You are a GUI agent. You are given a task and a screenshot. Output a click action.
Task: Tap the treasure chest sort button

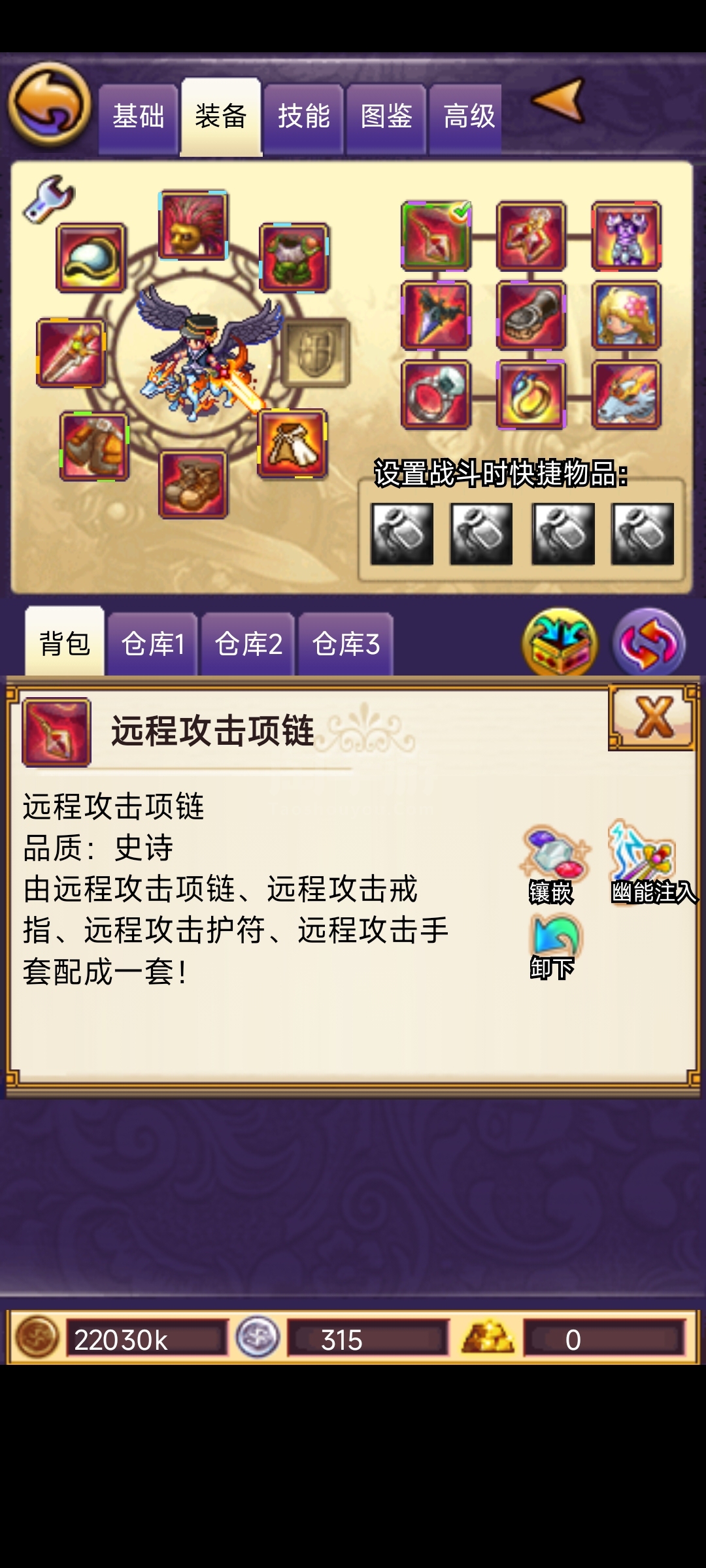(x=560, y=643)
